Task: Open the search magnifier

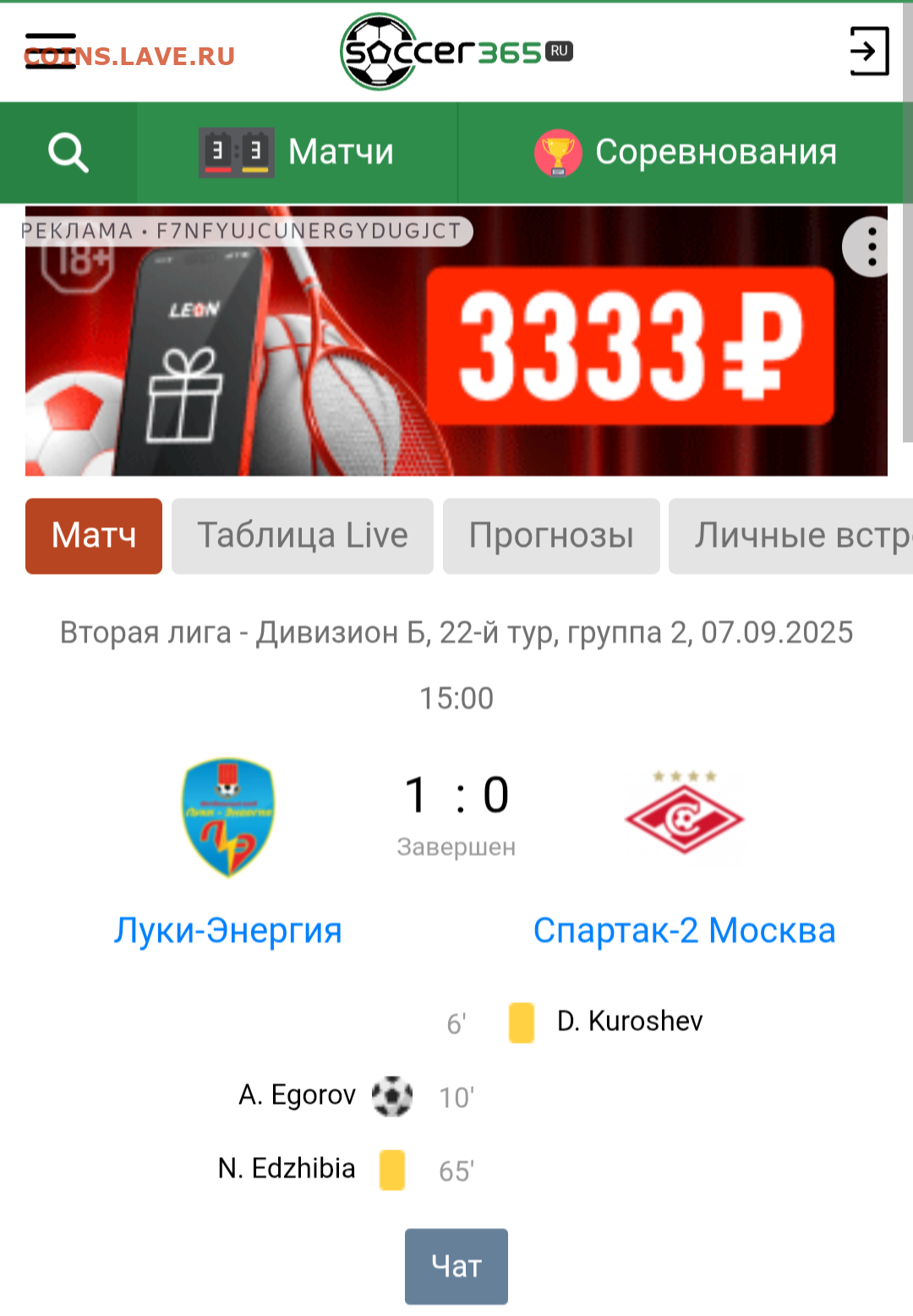Action: click(68, 153)
